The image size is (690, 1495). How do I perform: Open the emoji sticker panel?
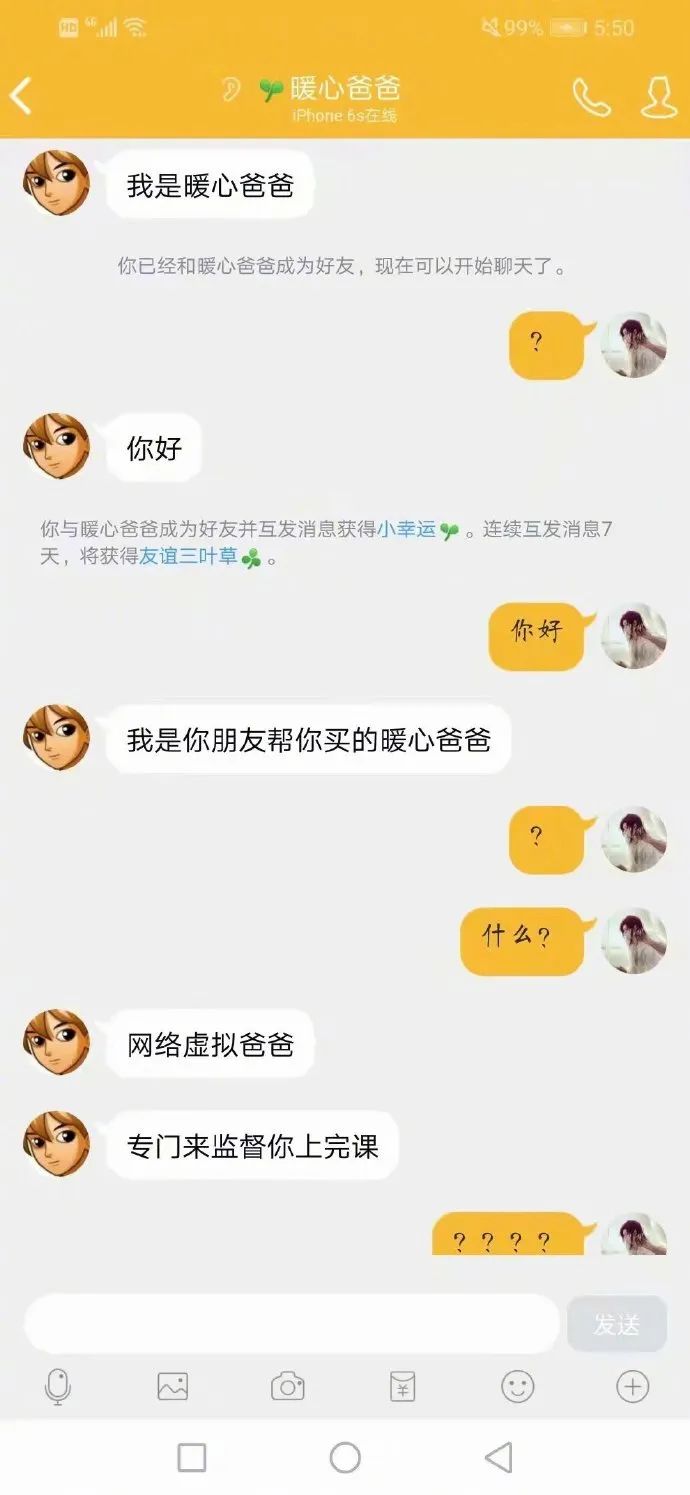[518, 1387]
